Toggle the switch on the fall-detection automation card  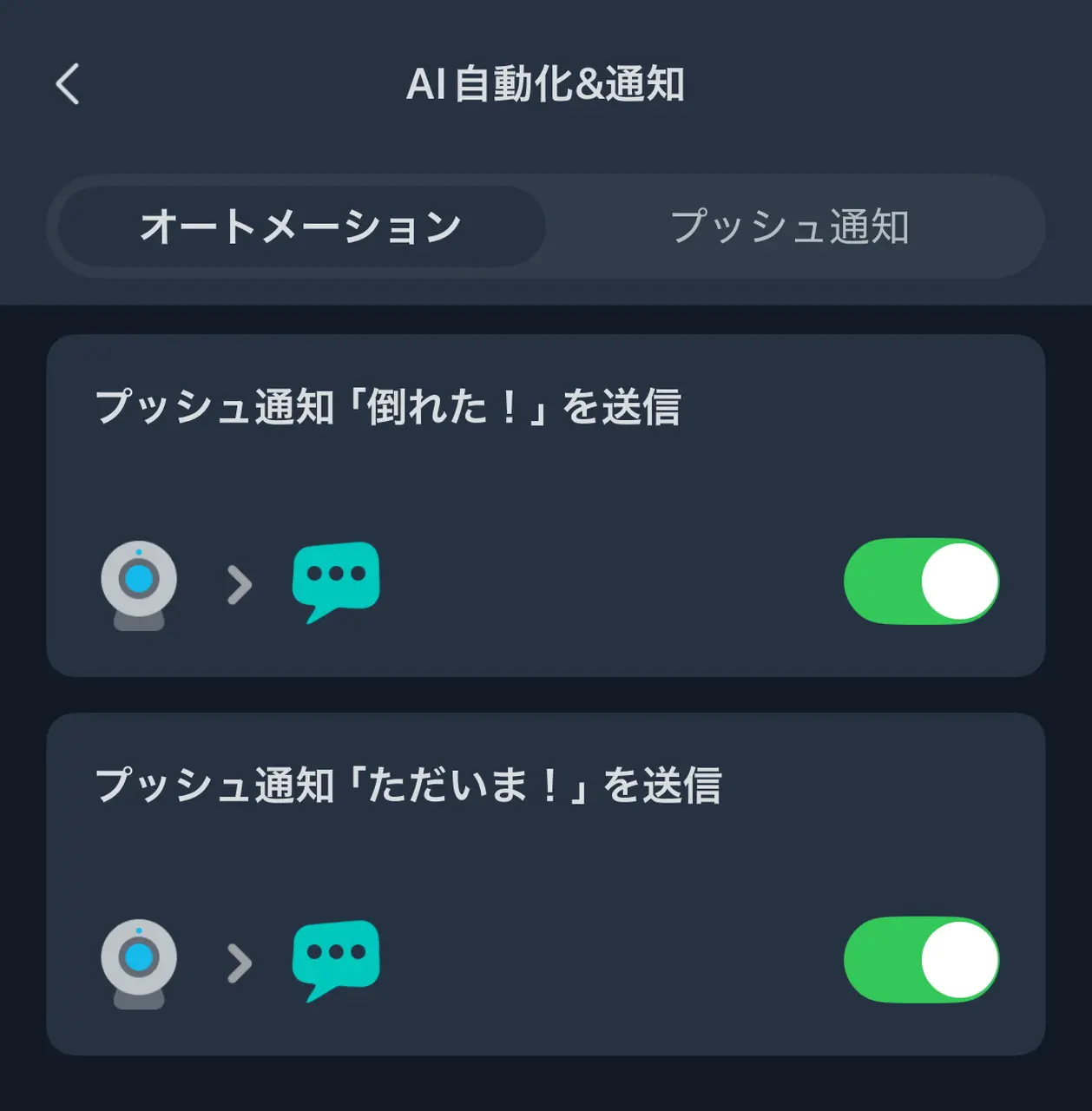coord(922,582)
